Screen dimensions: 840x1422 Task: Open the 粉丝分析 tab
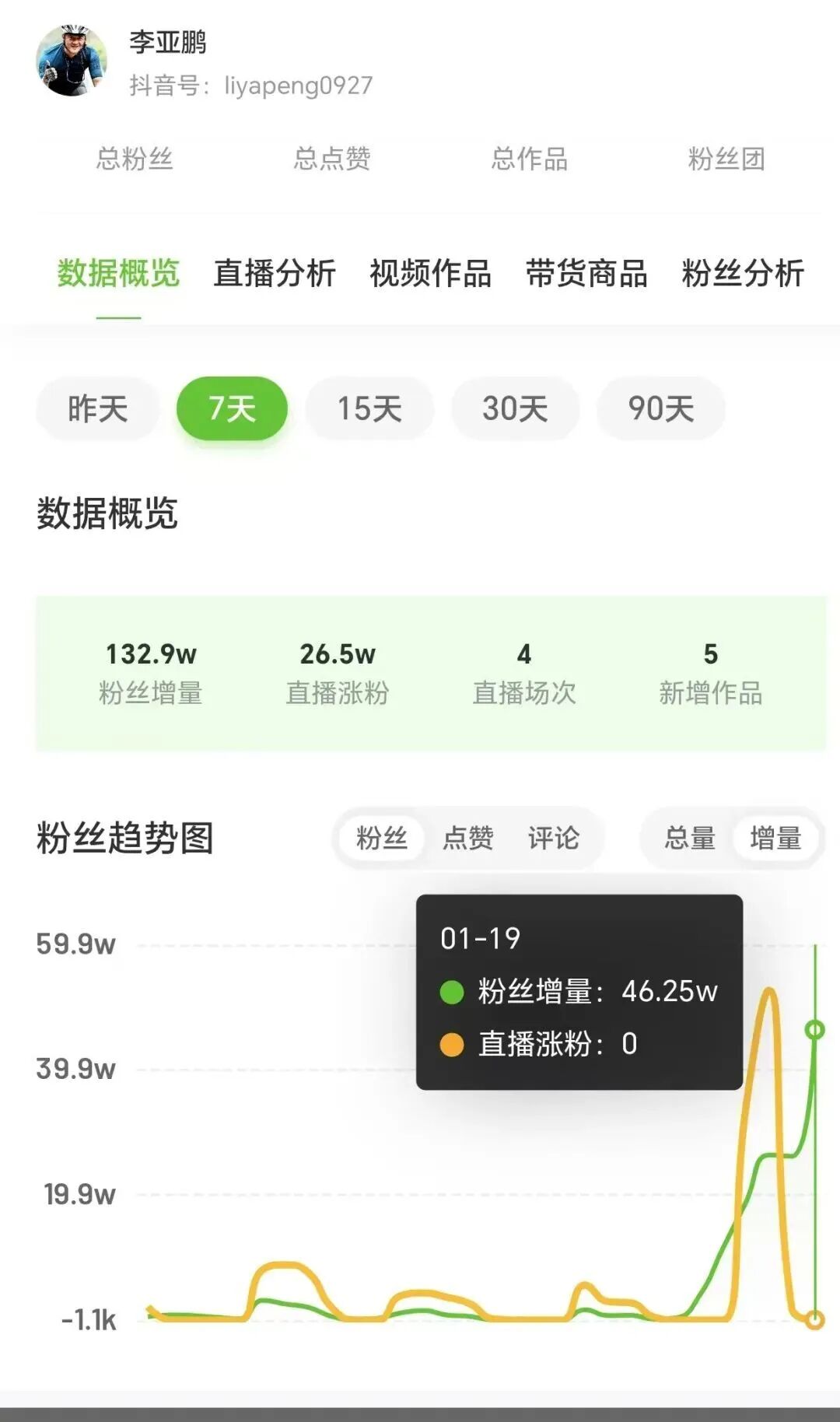click(741, 275)
